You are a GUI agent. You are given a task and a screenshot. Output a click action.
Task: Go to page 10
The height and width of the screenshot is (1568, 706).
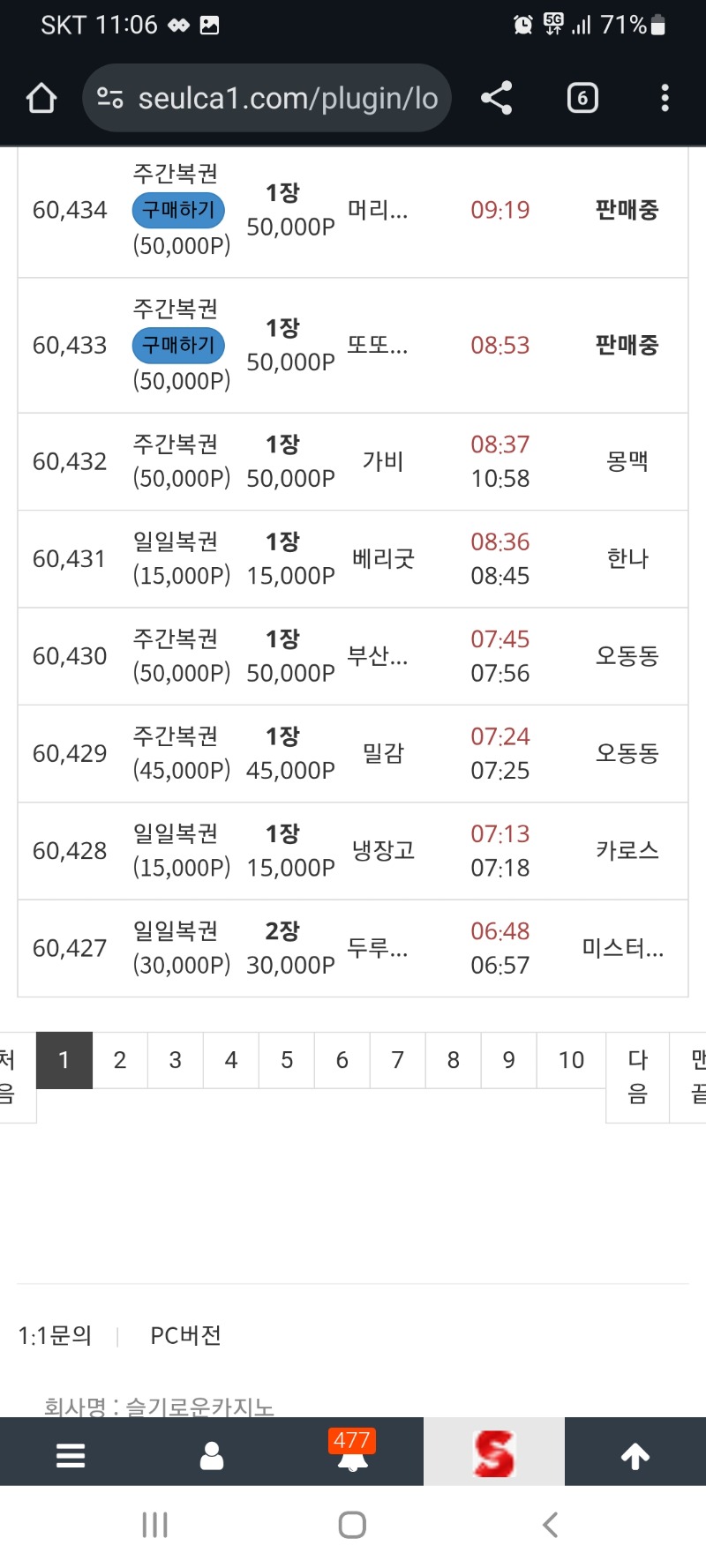point(571,1060)
